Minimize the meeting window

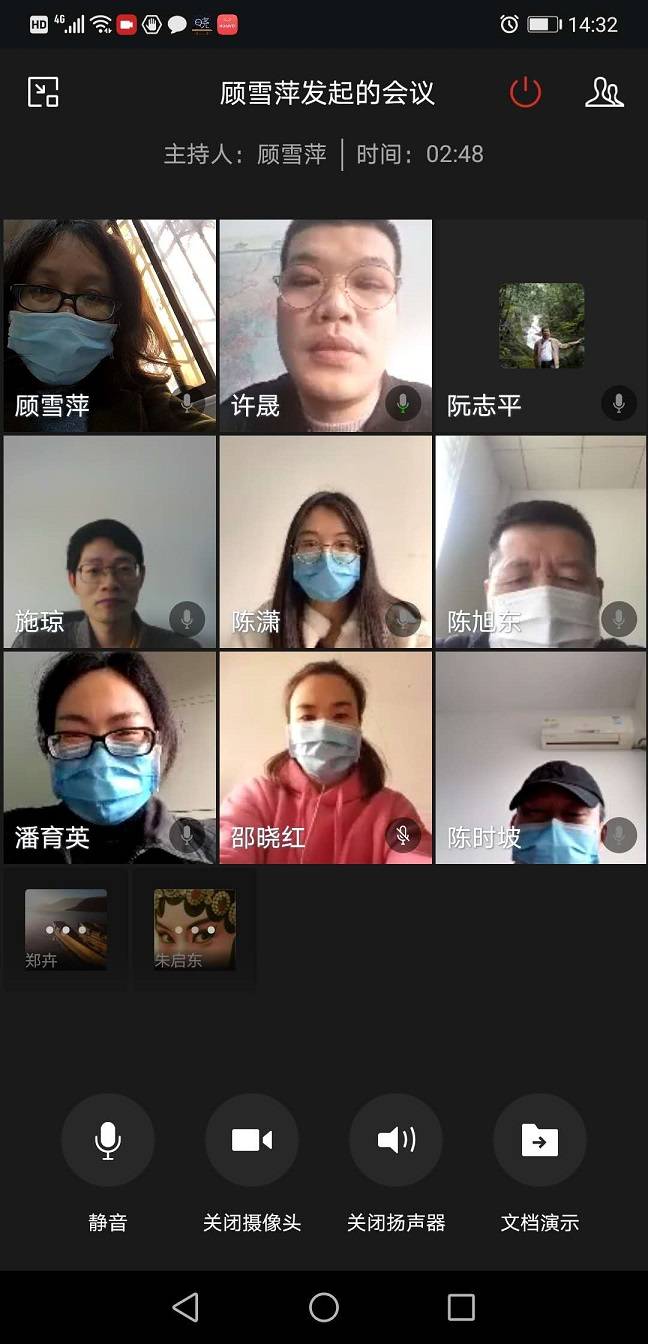click(43, 92)
